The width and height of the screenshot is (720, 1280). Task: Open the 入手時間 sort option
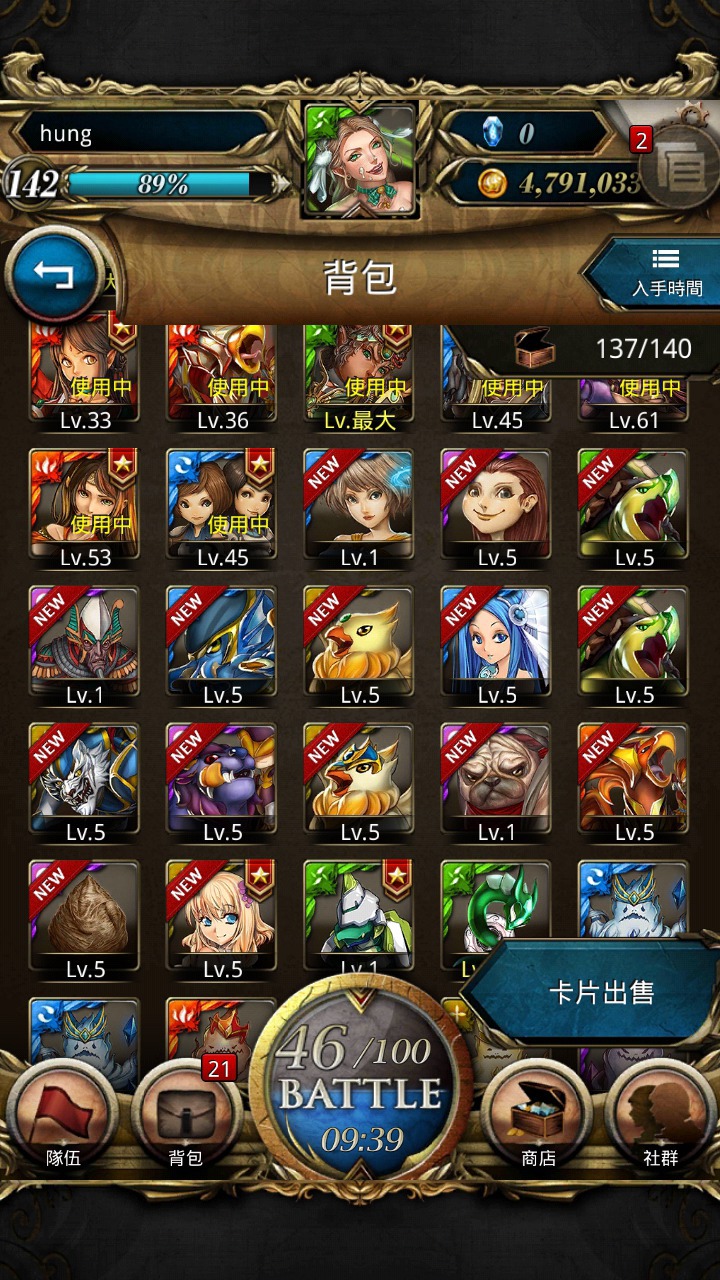point(654,273)
